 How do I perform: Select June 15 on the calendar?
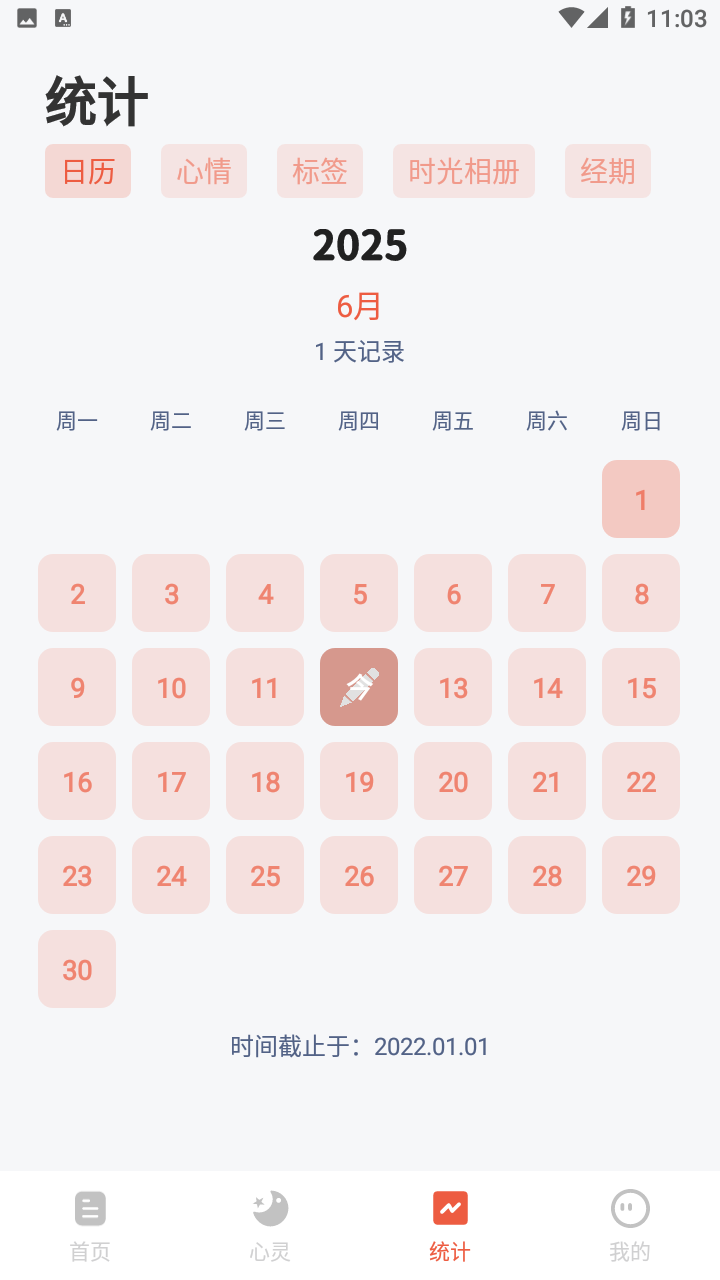[640, 687]
